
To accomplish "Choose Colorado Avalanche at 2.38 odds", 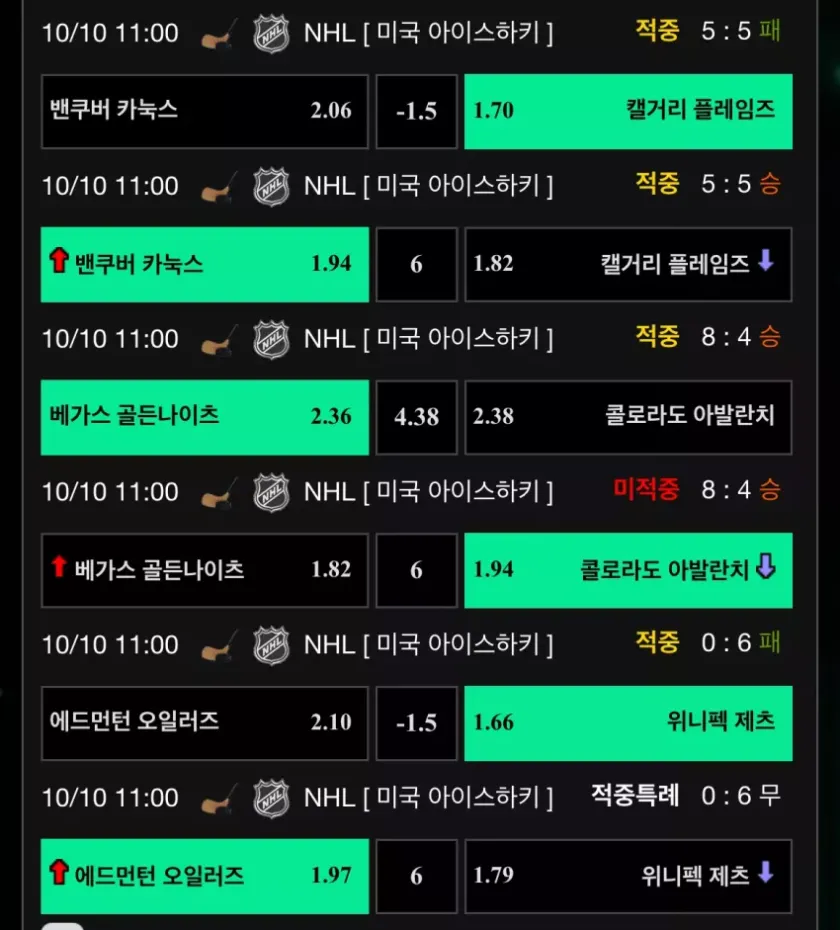I will tap(628, 417).
